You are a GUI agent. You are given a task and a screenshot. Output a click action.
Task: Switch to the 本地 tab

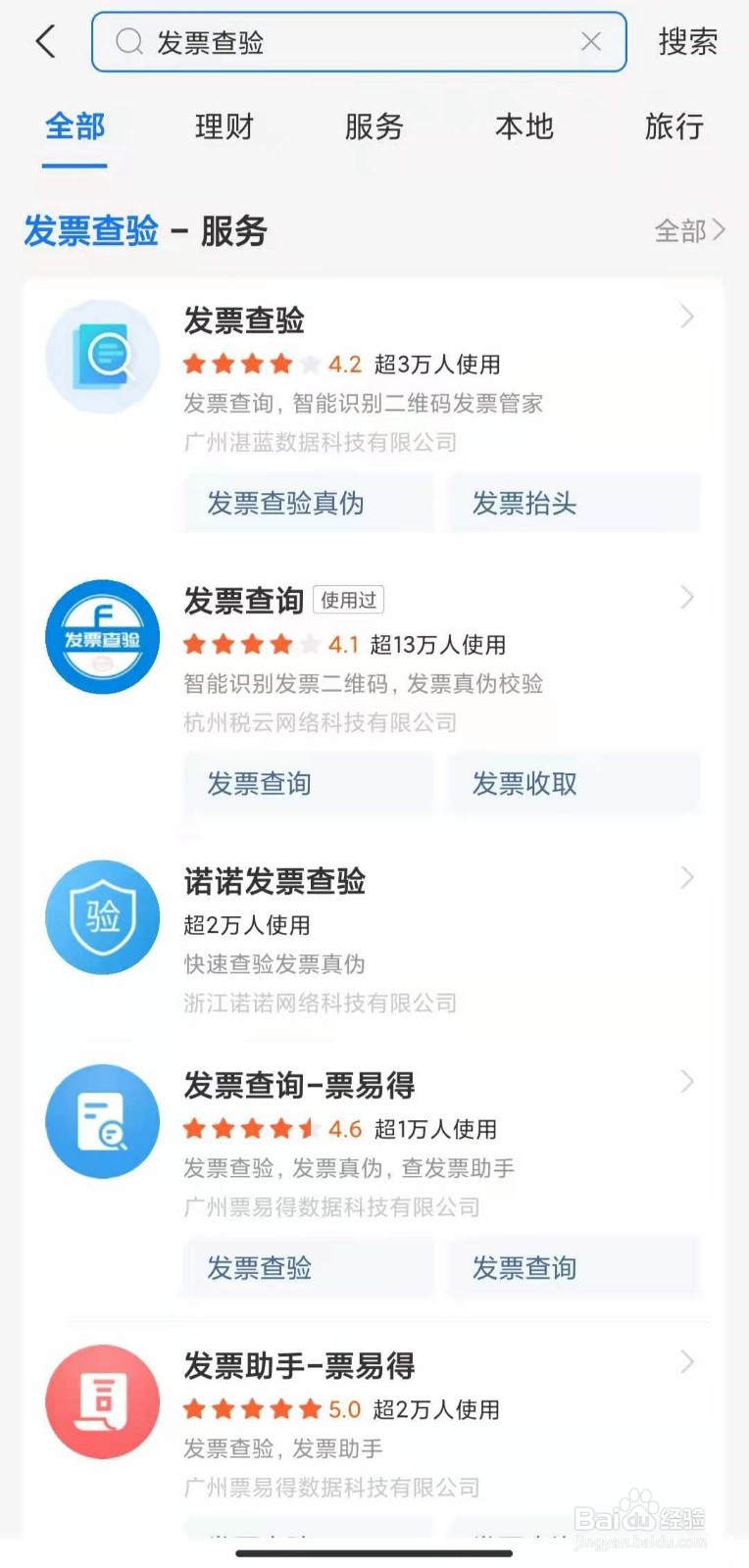[x=524, y=127]
